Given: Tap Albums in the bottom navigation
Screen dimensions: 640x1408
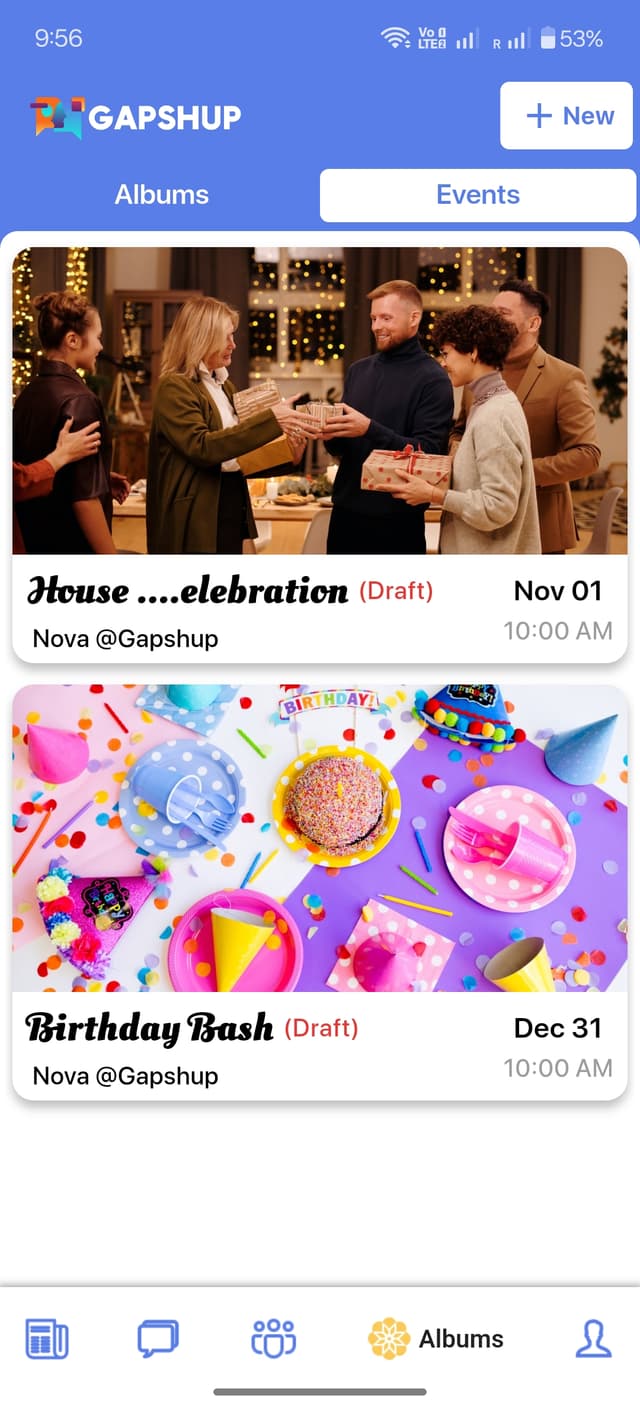Looking at the screenshot, I should point(436,1339).
